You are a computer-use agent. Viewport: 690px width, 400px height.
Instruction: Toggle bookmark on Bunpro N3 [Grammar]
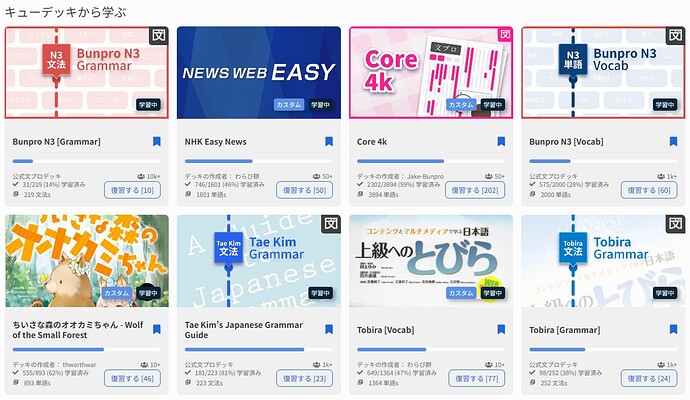coord(157,142)
